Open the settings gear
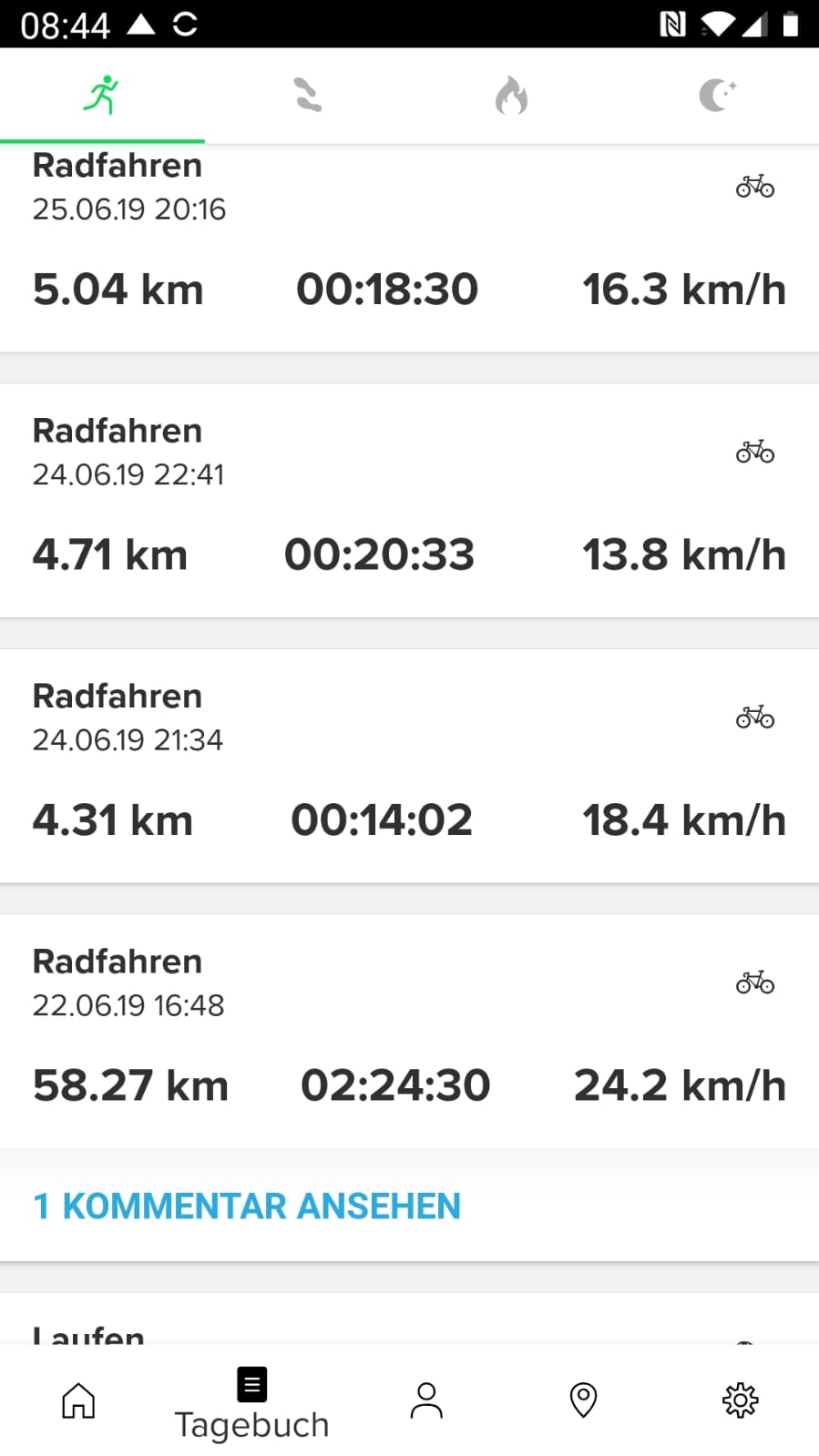Screen dimensions: 819x1456 click(740, 1400)
